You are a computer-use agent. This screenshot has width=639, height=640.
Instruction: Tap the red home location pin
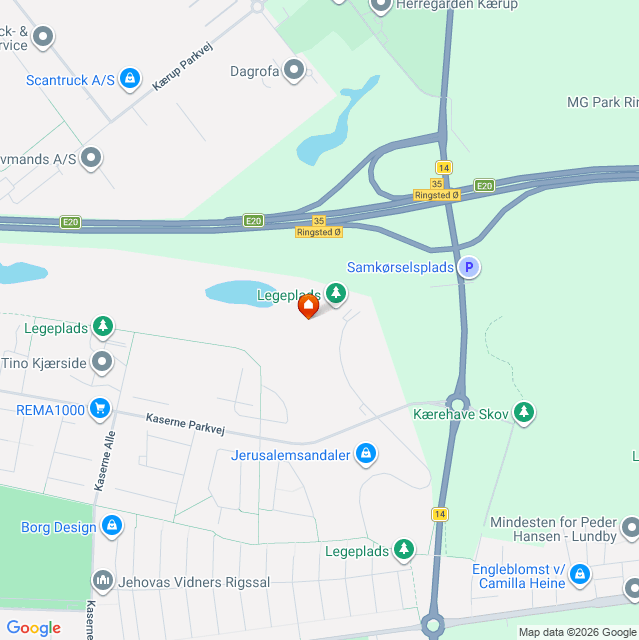309,305
